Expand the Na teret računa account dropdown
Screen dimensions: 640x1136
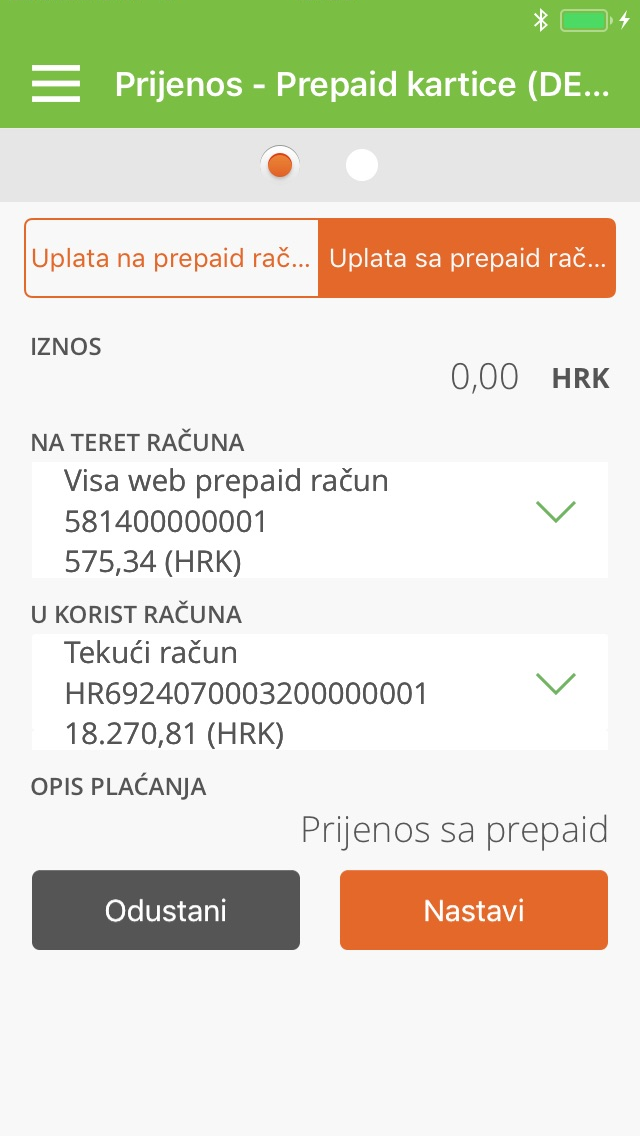click(320, 520)
